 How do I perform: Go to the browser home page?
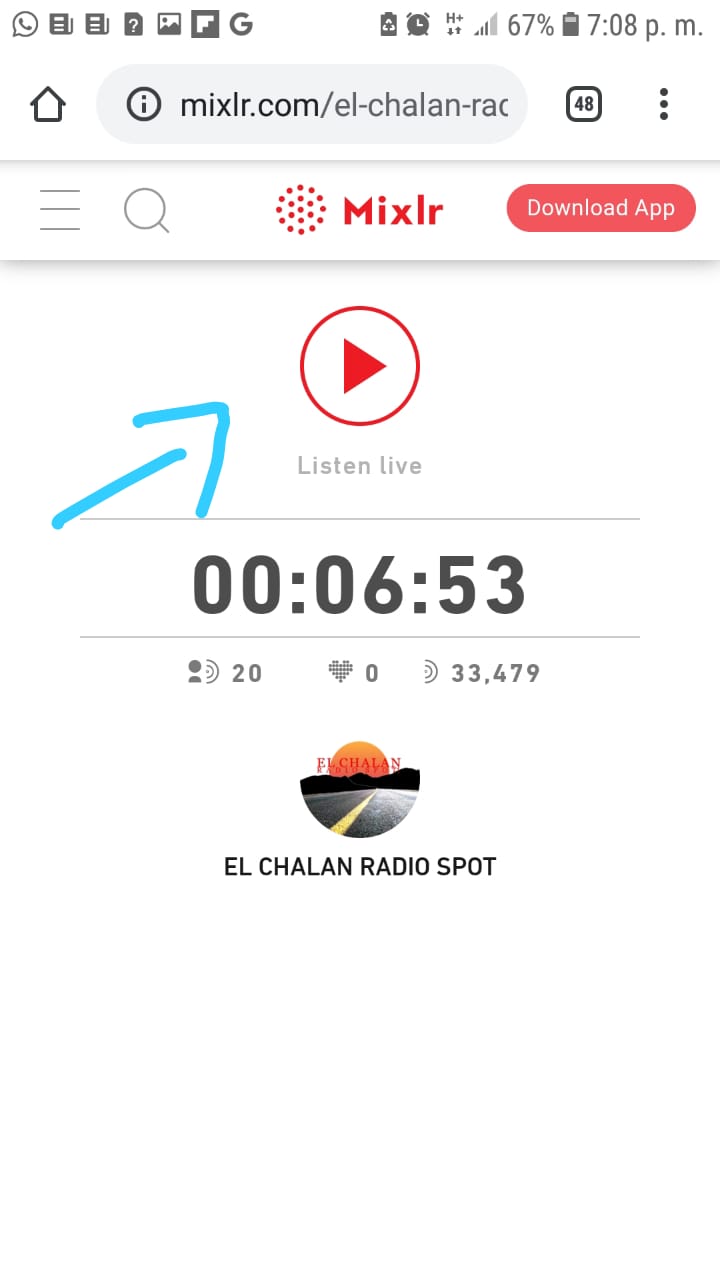(x=48, y=104)
